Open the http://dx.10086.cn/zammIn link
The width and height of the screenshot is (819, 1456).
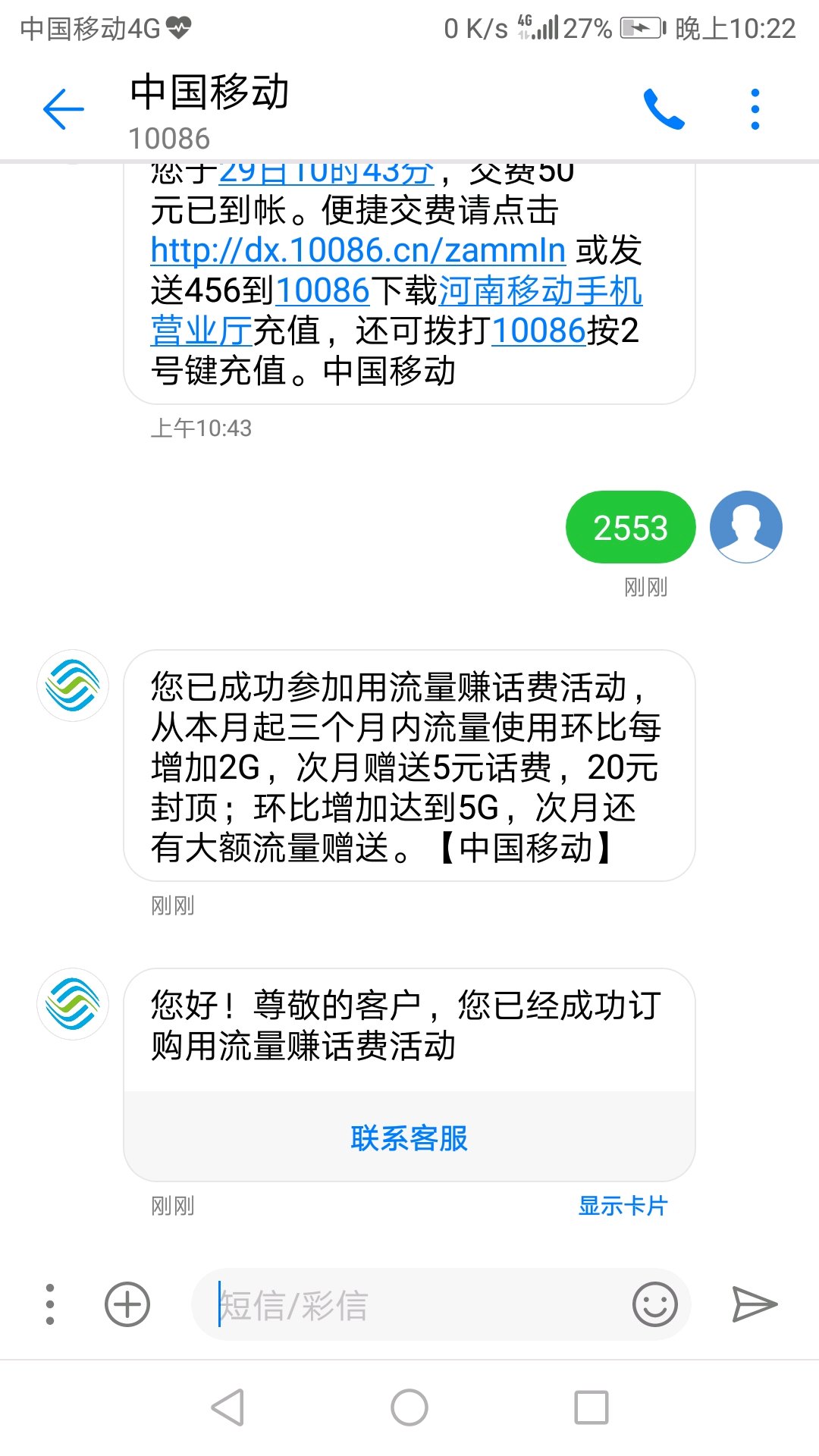point(358,250)
